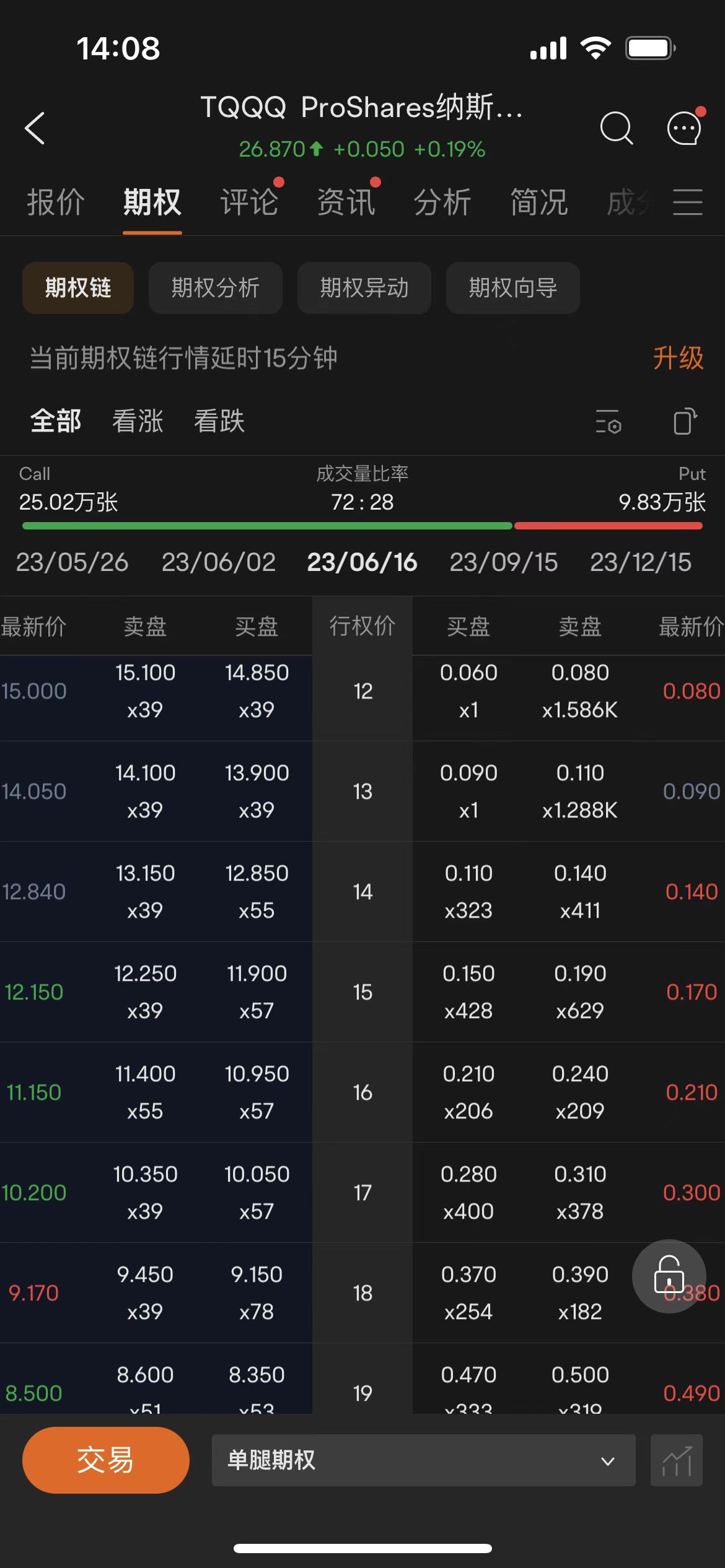Select the 期权分析 chip
This screenshot has height=1568, width=725.
tap(216, 288)
